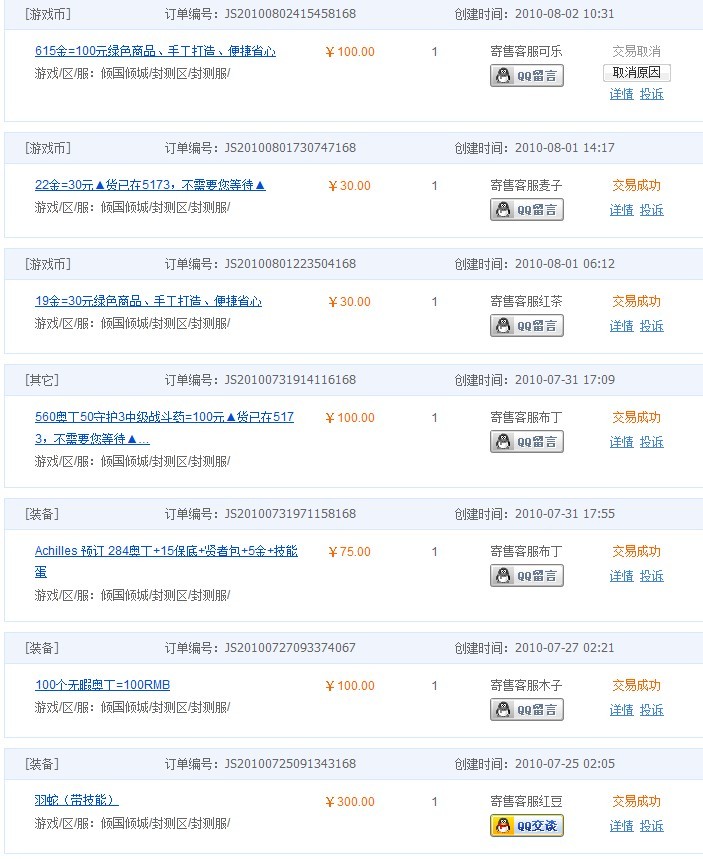The height and width of the screenshot is (859, 703).
Task: Start a QQ交谈 with 寄售客服红豆
Action: 526,825
